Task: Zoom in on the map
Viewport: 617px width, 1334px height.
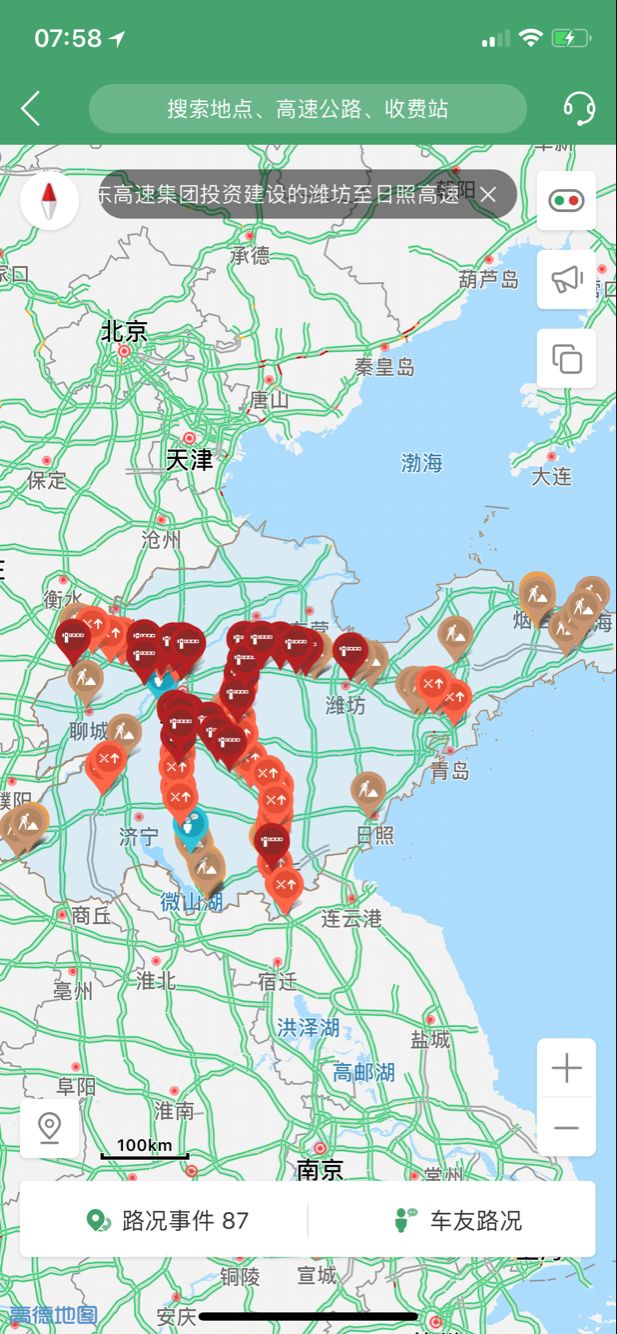Action: tap(566, 1068)
